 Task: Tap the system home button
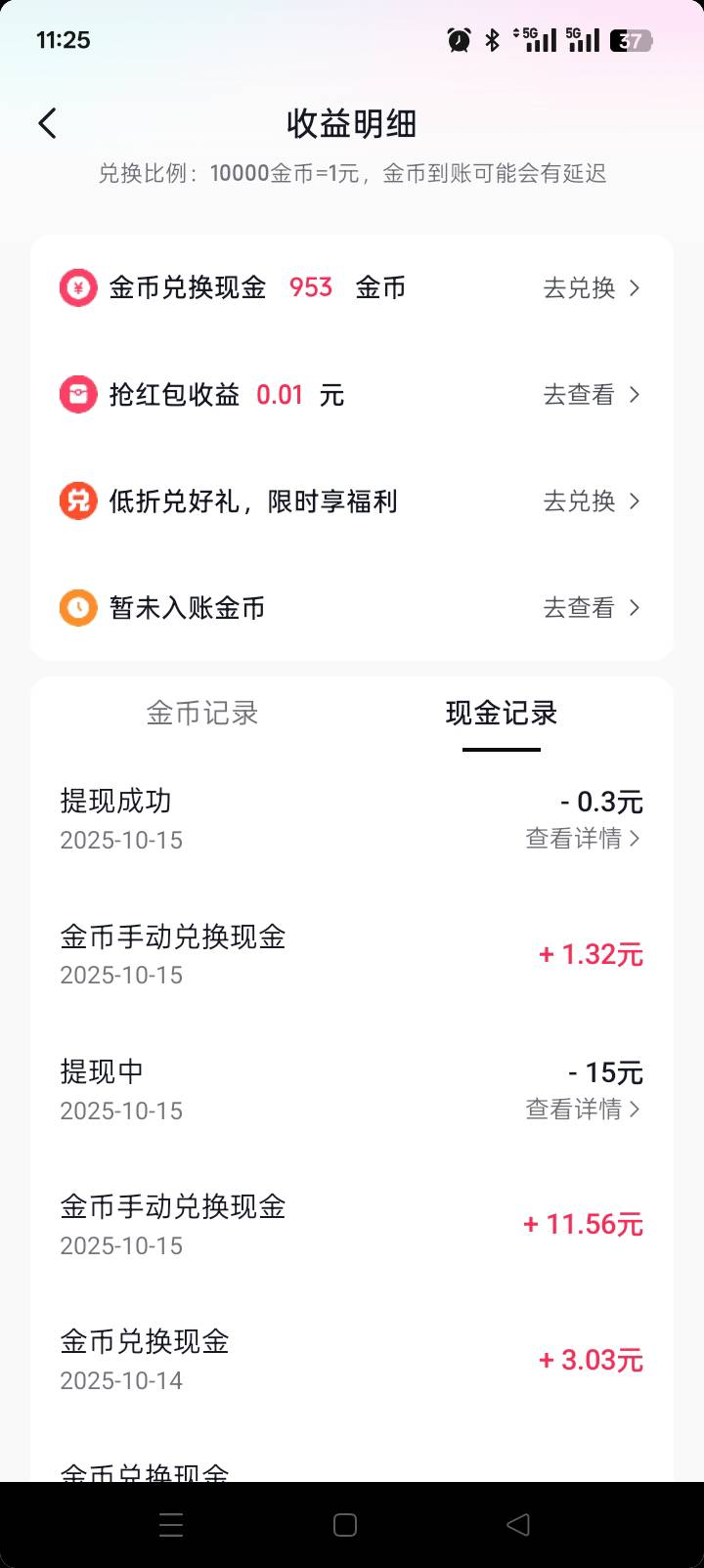pyautogui.click(x=345, y=1525)
